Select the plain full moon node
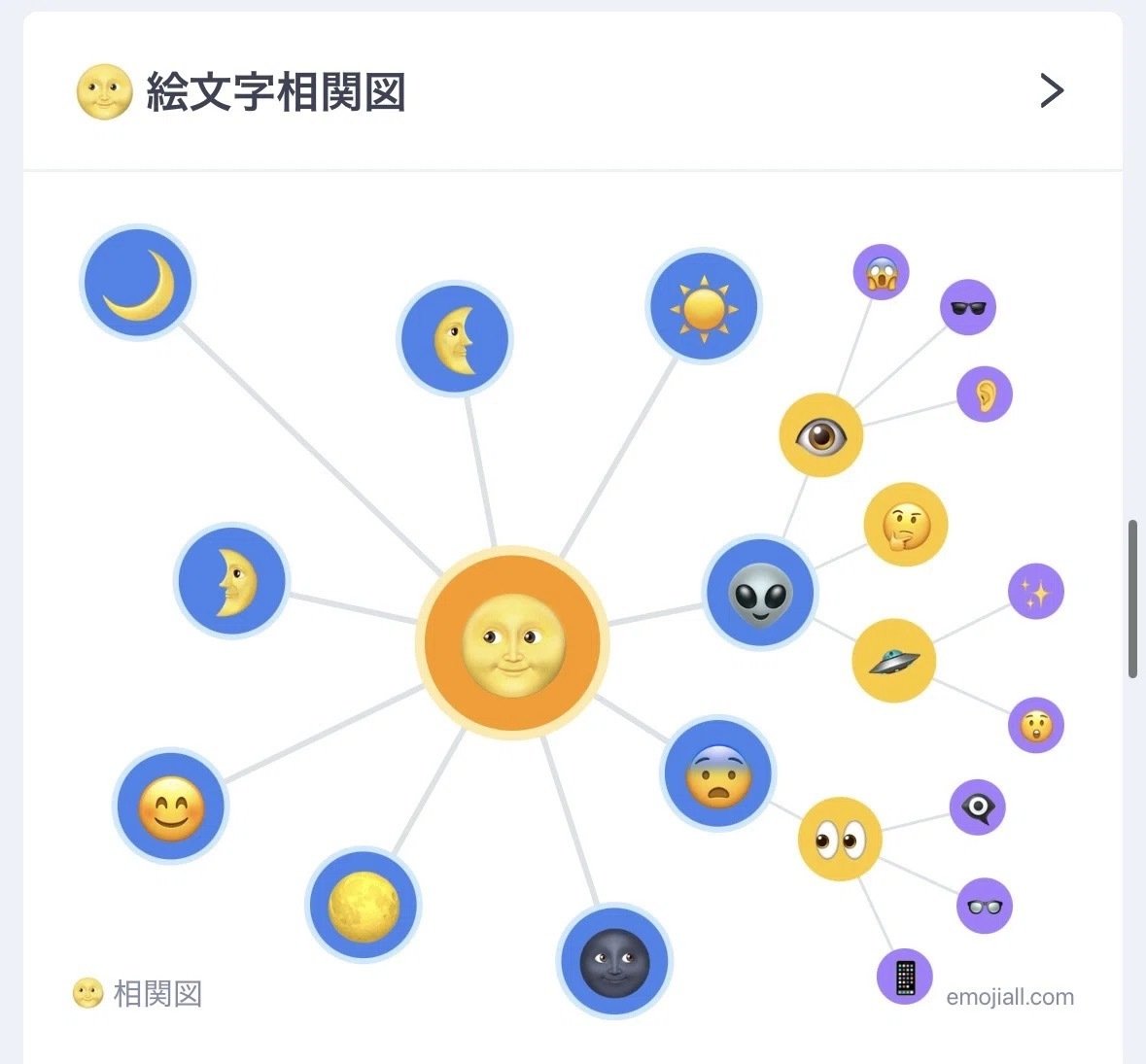Screen dimensions: 1146x1064 pos(364,905)
